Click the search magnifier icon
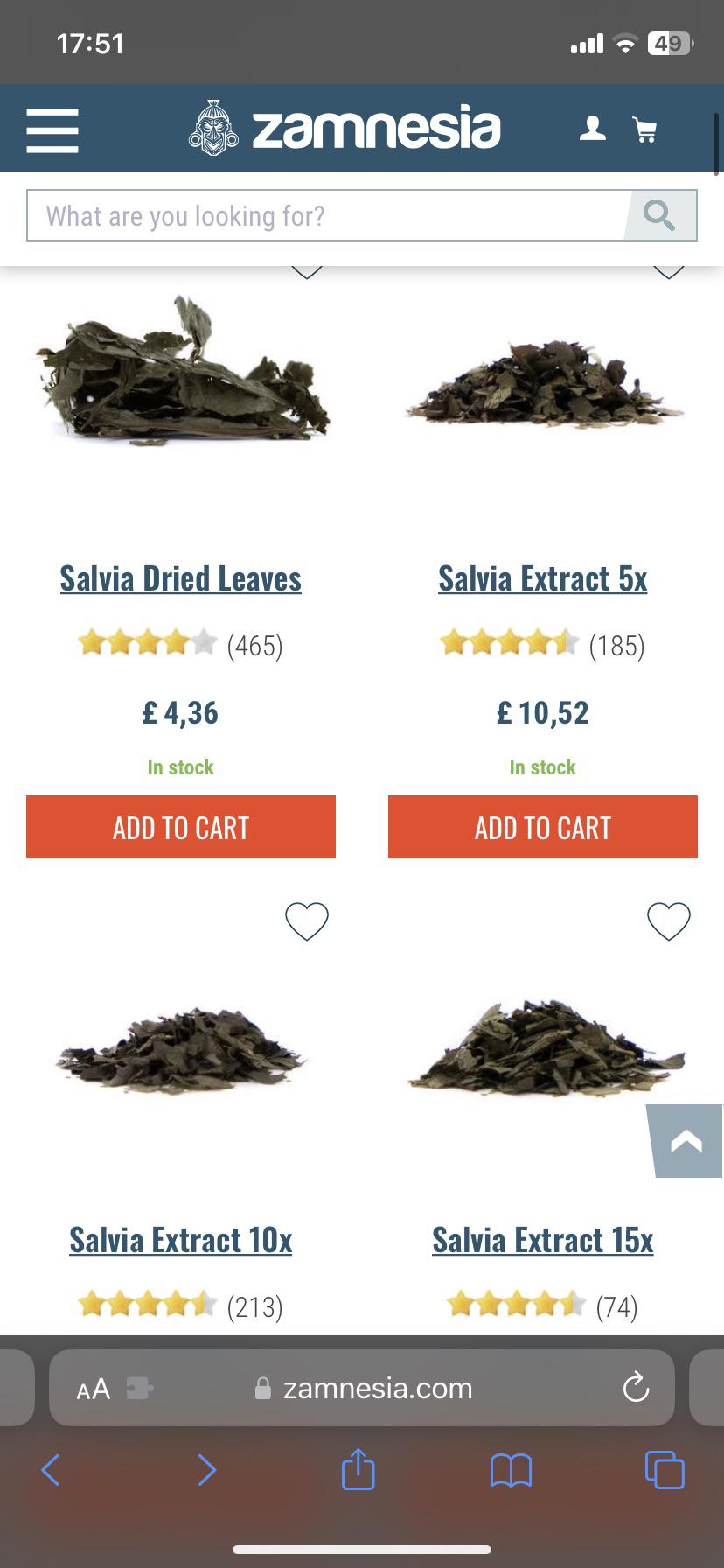The height and width of the screenshot is (1568, 724). click(658, 214)
